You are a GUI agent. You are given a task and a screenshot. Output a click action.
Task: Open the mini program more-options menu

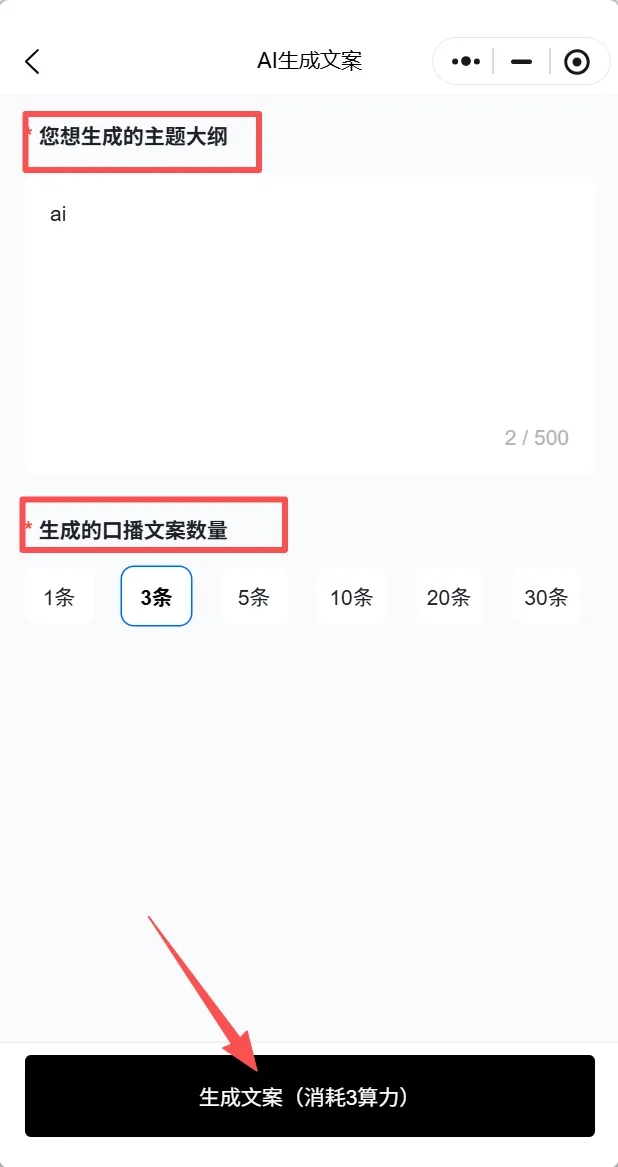click(x=466, y=61)
